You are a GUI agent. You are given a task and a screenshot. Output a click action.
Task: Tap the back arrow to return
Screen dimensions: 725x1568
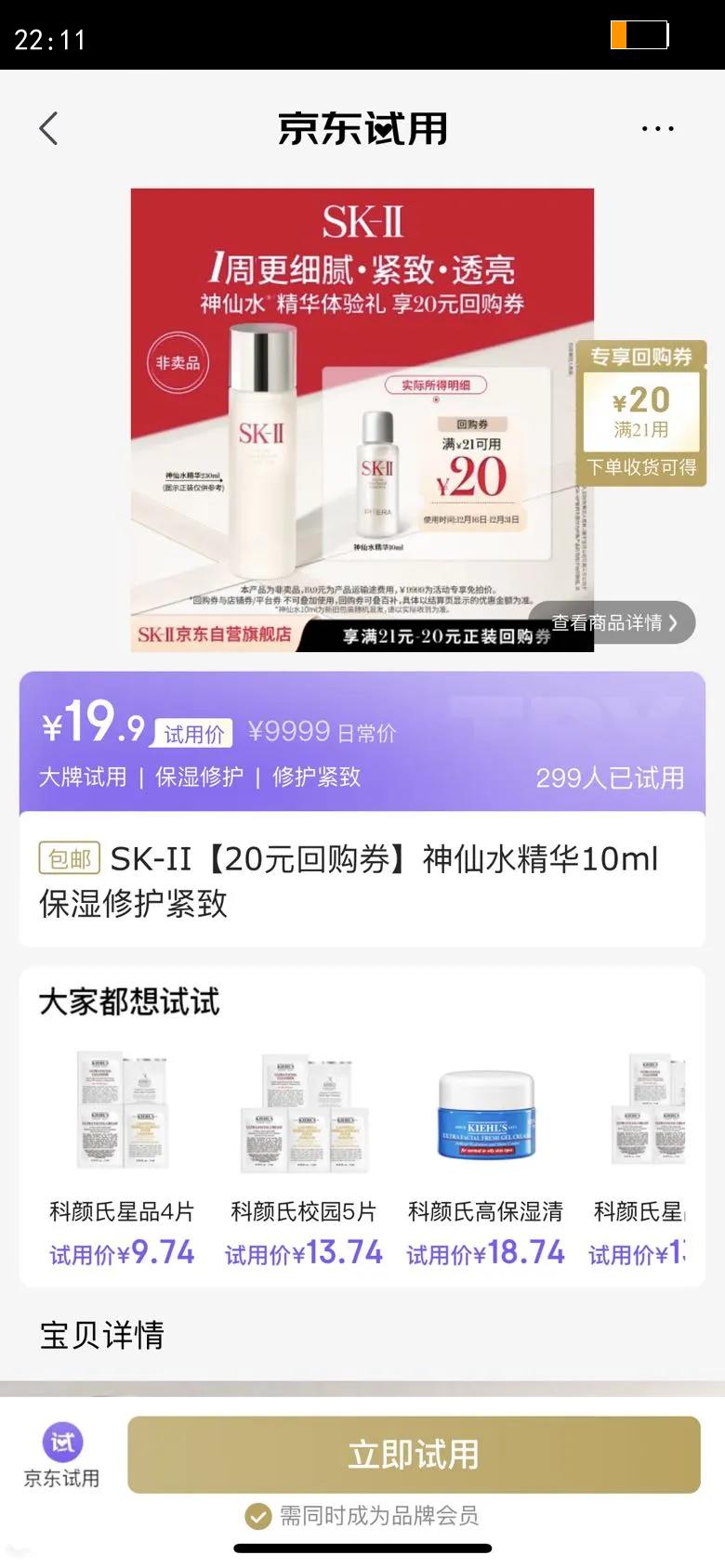pyautogui.click(x=48, y=128)
